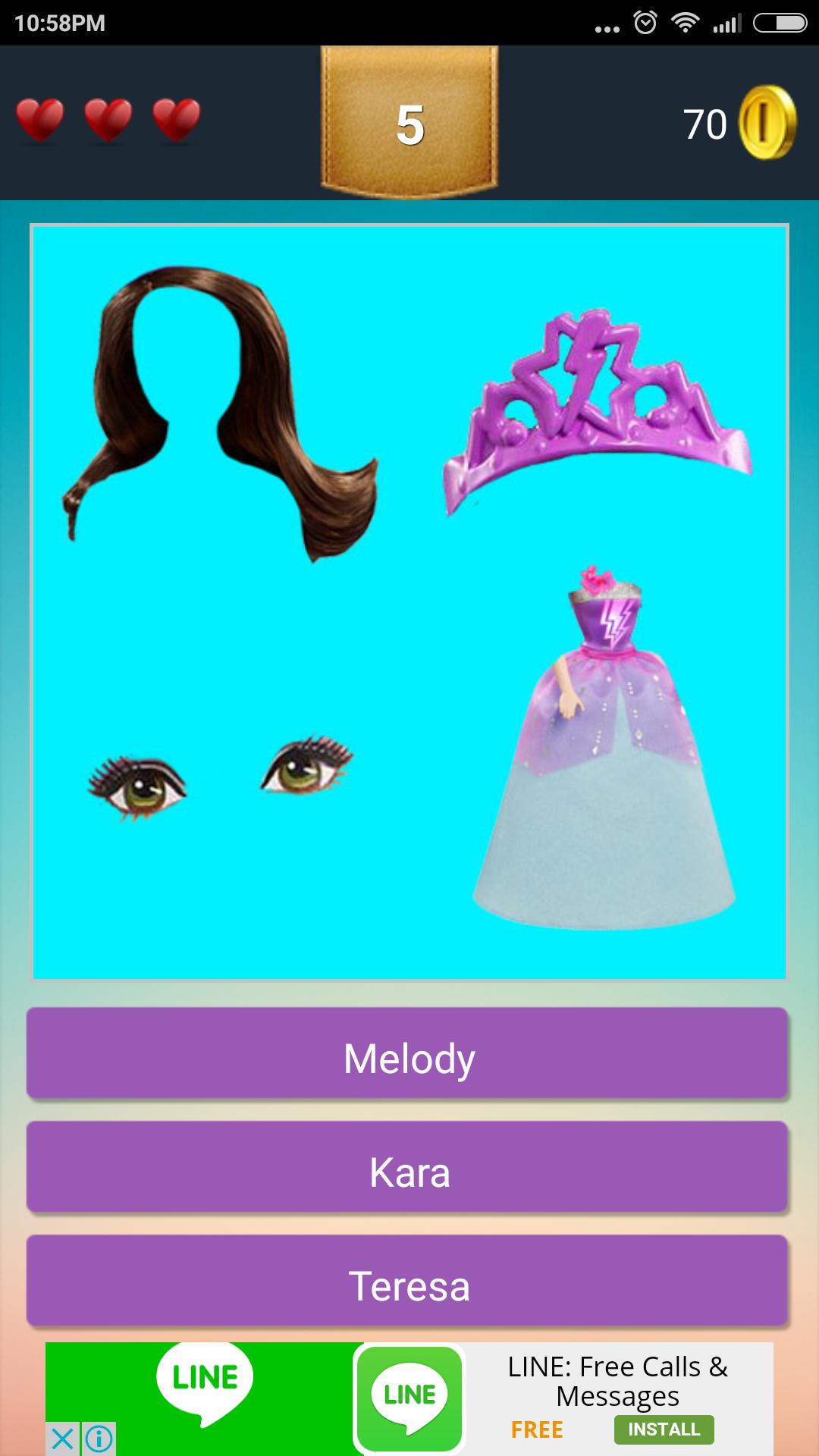Screen dimensions: 819x1456
Task: Tap the gold coin currency icon
Action: pos(766,123)
